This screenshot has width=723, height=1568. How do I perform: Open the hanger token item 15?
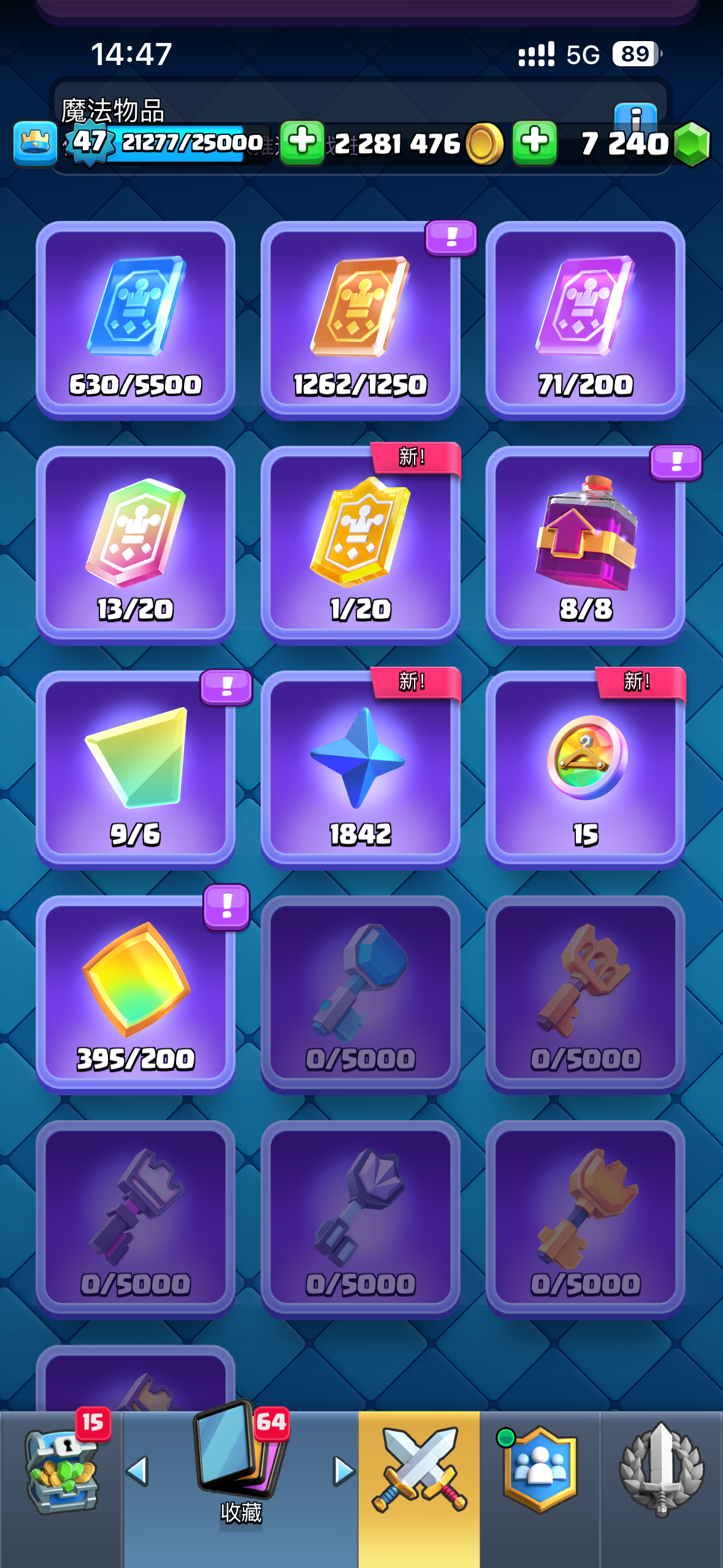[585, 769]
